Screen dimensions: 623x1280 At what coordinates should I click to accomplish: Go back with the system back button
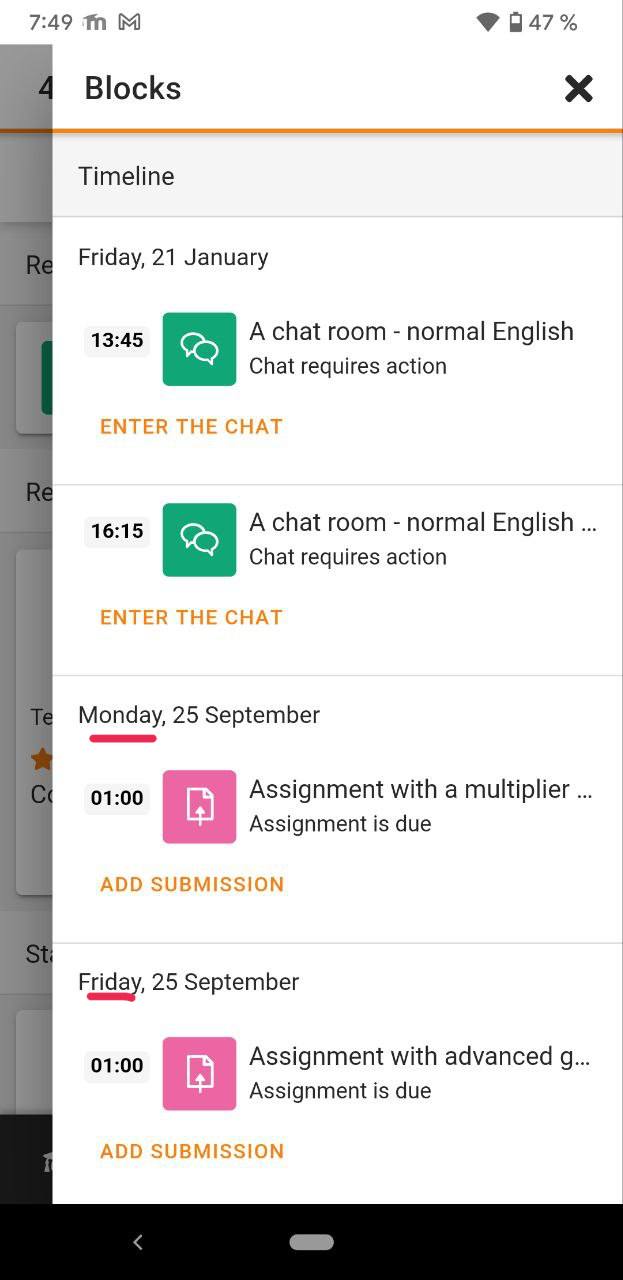point(138,1242)
